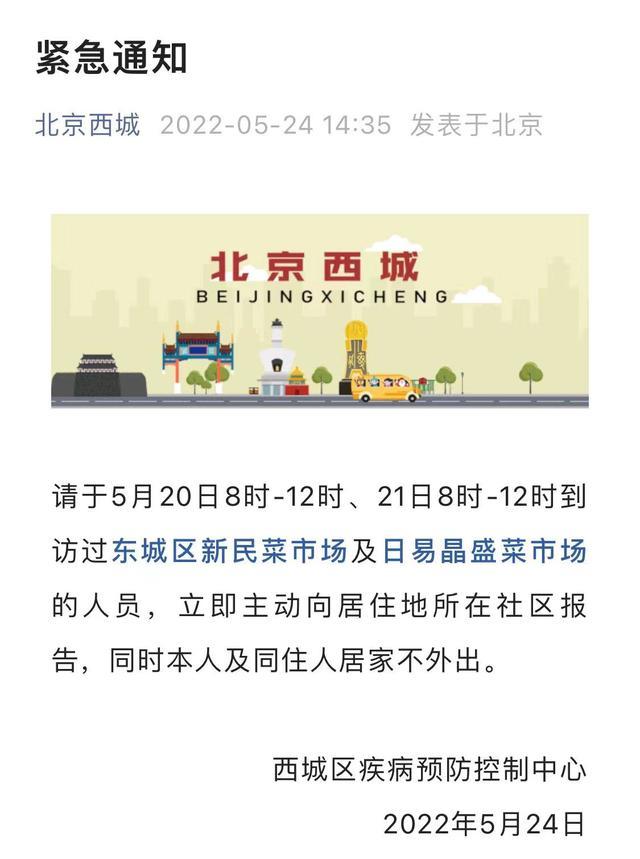
Task: Open the 北京西城 account link
Action: 88,125
